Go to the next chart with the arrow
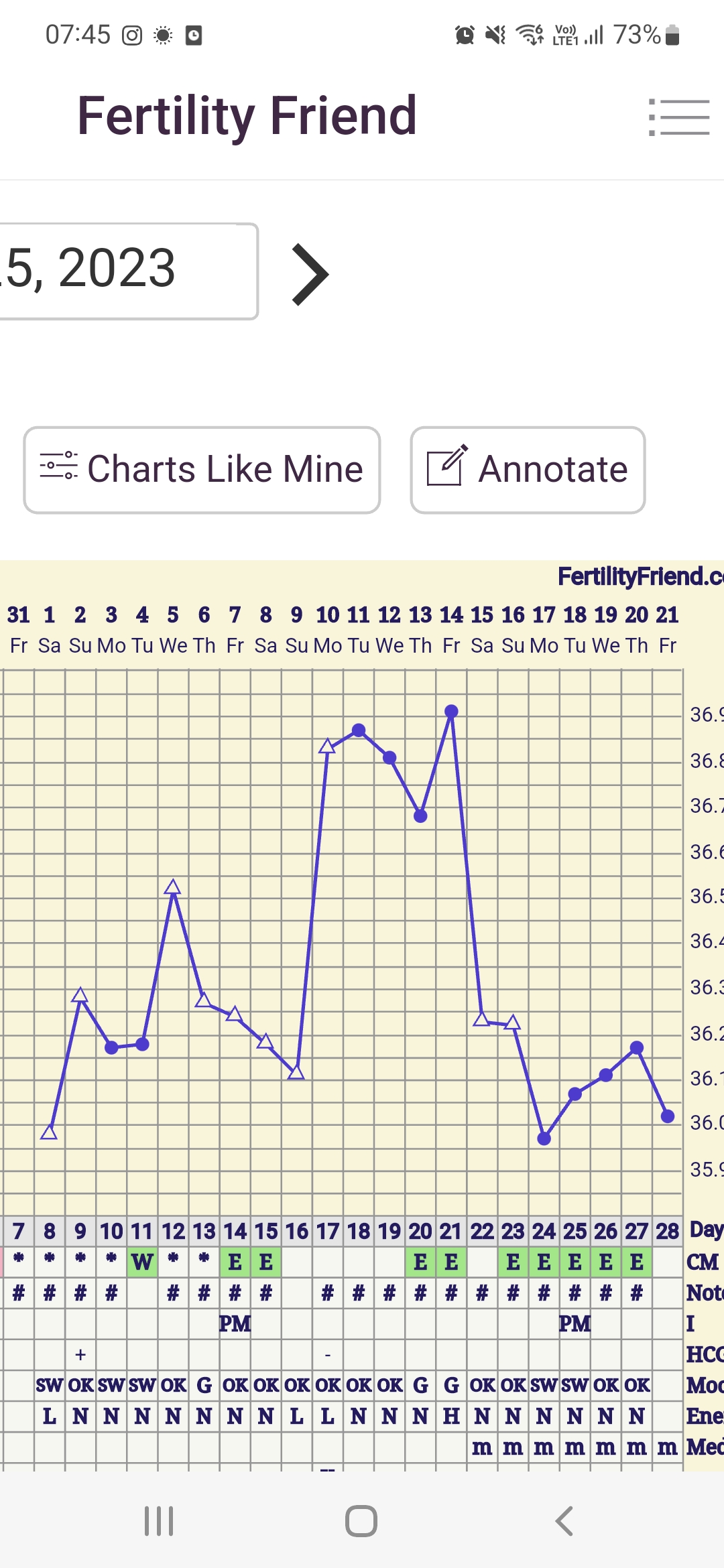This screenshot has height=1568, width=724. click(310, 274)
